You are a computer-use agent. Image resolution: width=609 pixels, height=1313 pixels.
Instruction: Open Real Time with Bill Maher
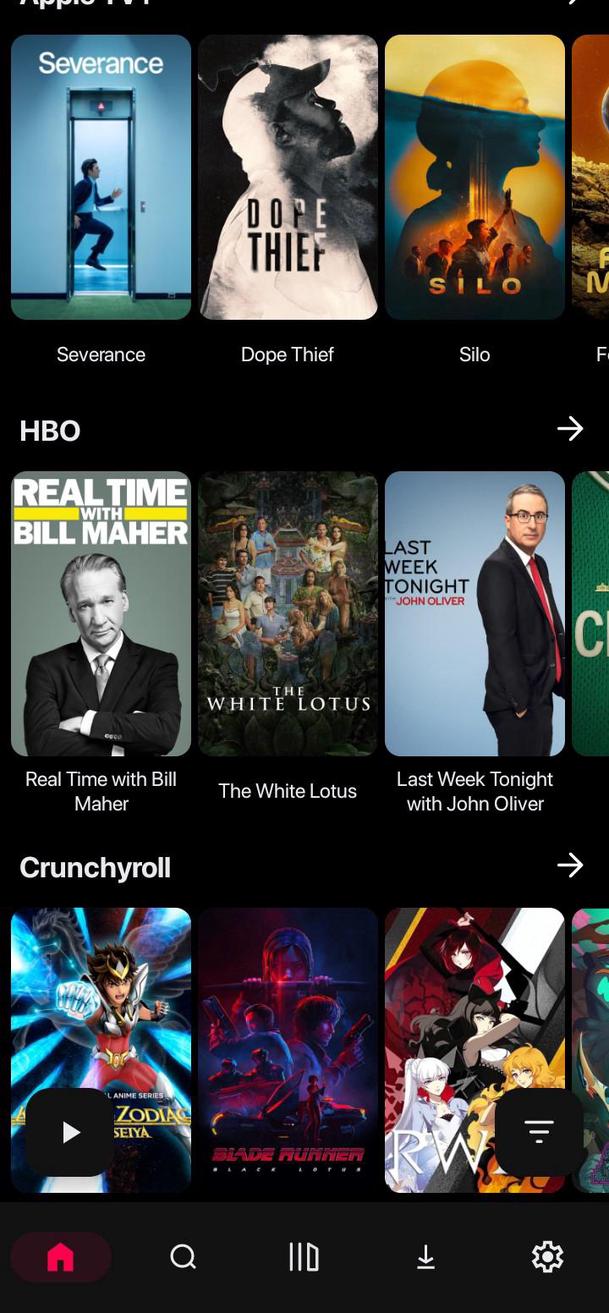coord(101,613)
